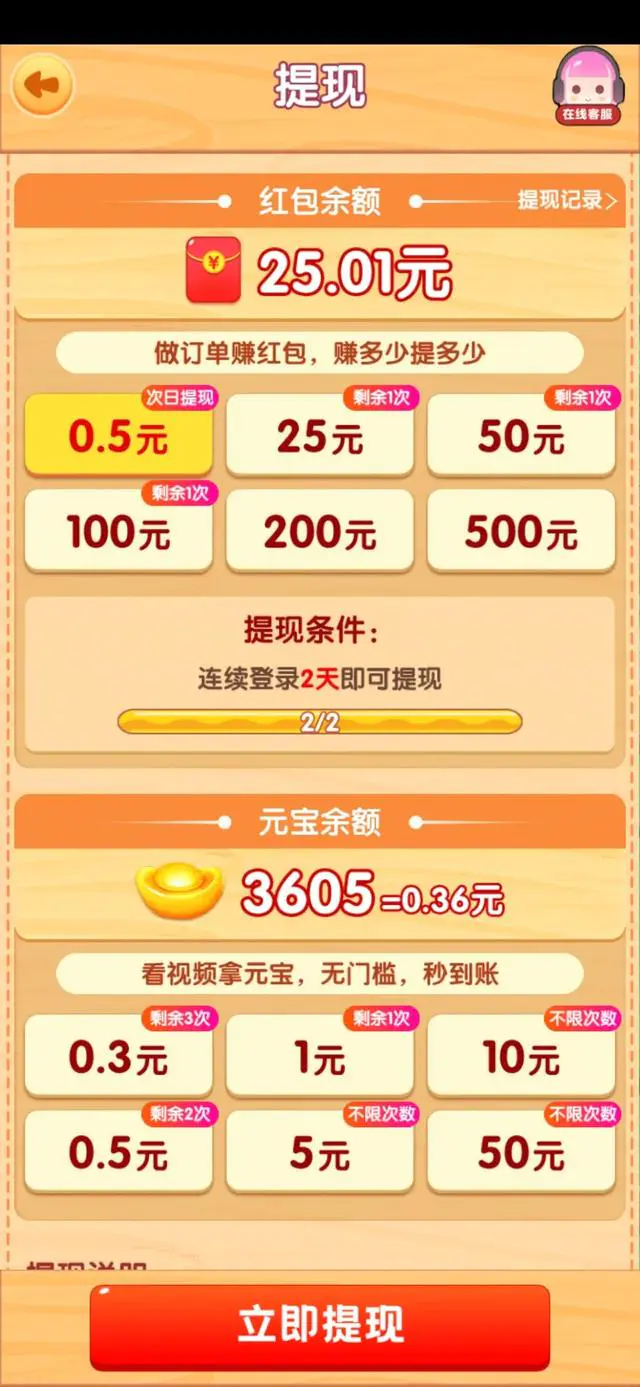Screen dimensions: 640x1387
Task: Choose the 200元 red packet option
Action: [x=320, y=531]
